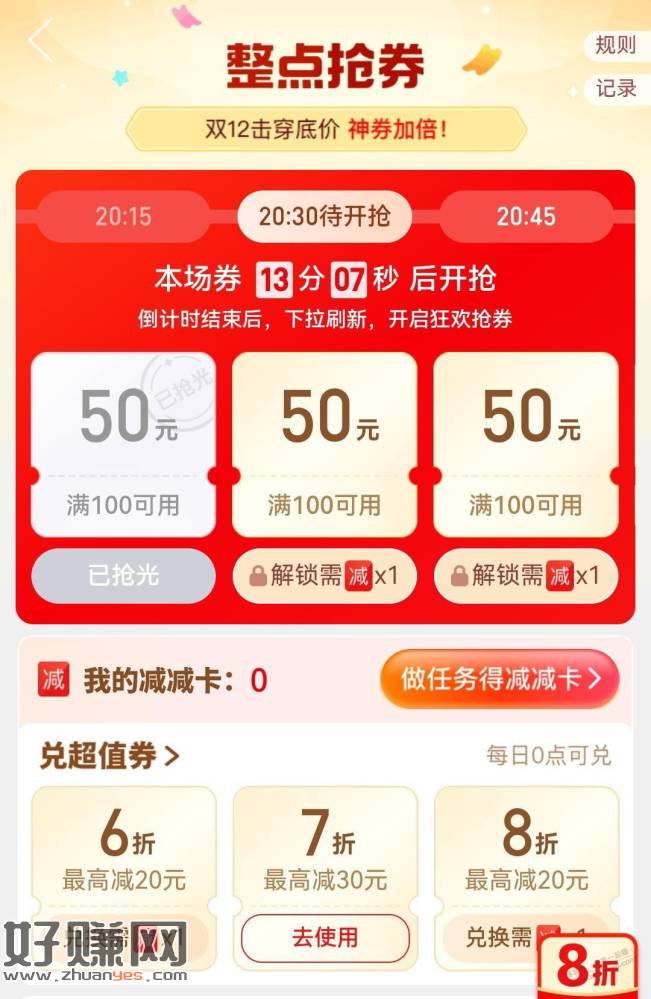Image resolution: width=651 pixels, height=999 pixels.
Task: Open the 6折 最高减20元 coupon card
Action: click(x=124, y=850)
